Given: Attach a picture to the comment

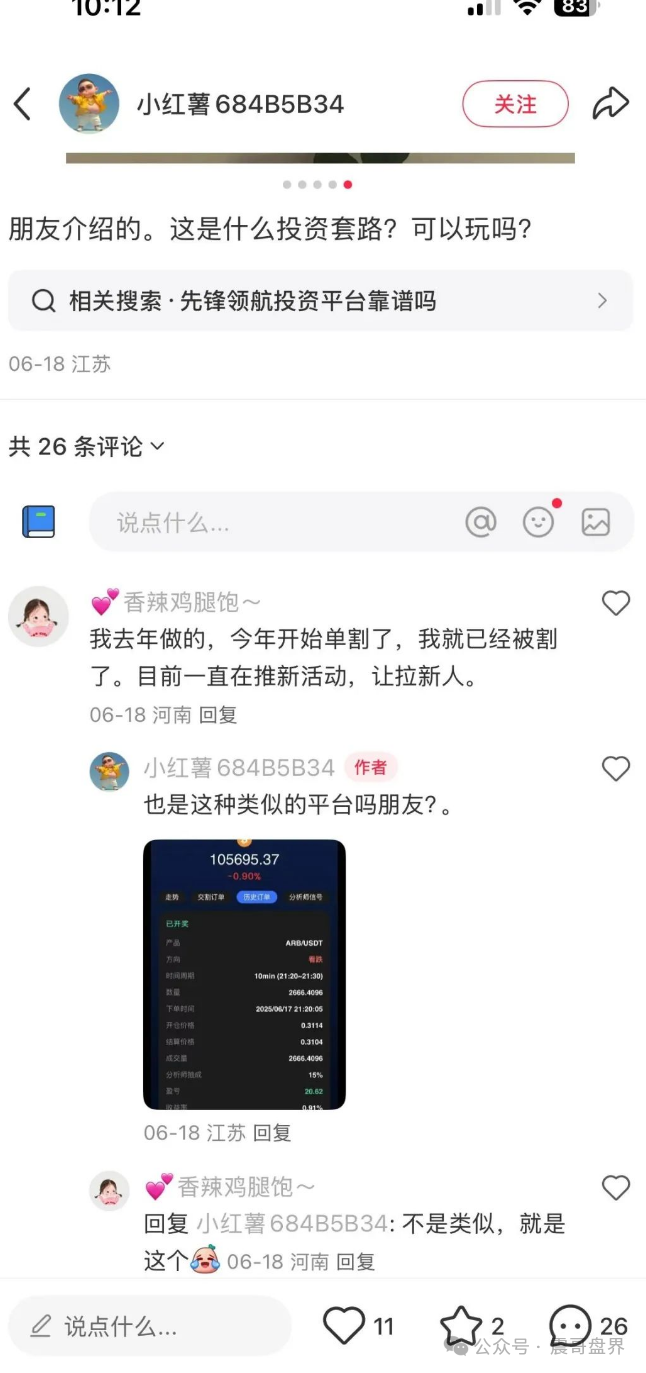Looking at the screenshot, I should (x=596, y=522).
